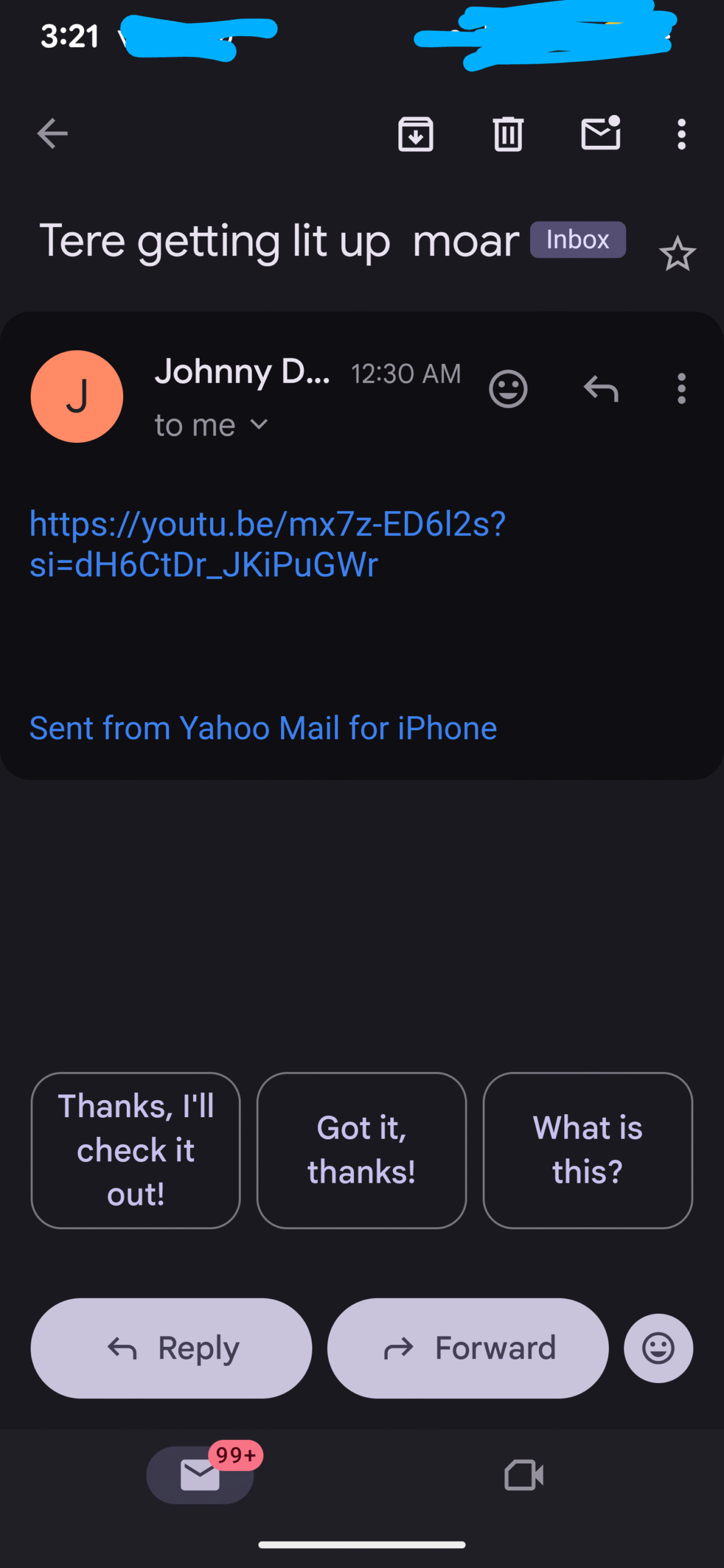Choose smart reply 'What is this?'
The height and width of the screenshot is (1568, 724).
click(x=587, y=1150)
